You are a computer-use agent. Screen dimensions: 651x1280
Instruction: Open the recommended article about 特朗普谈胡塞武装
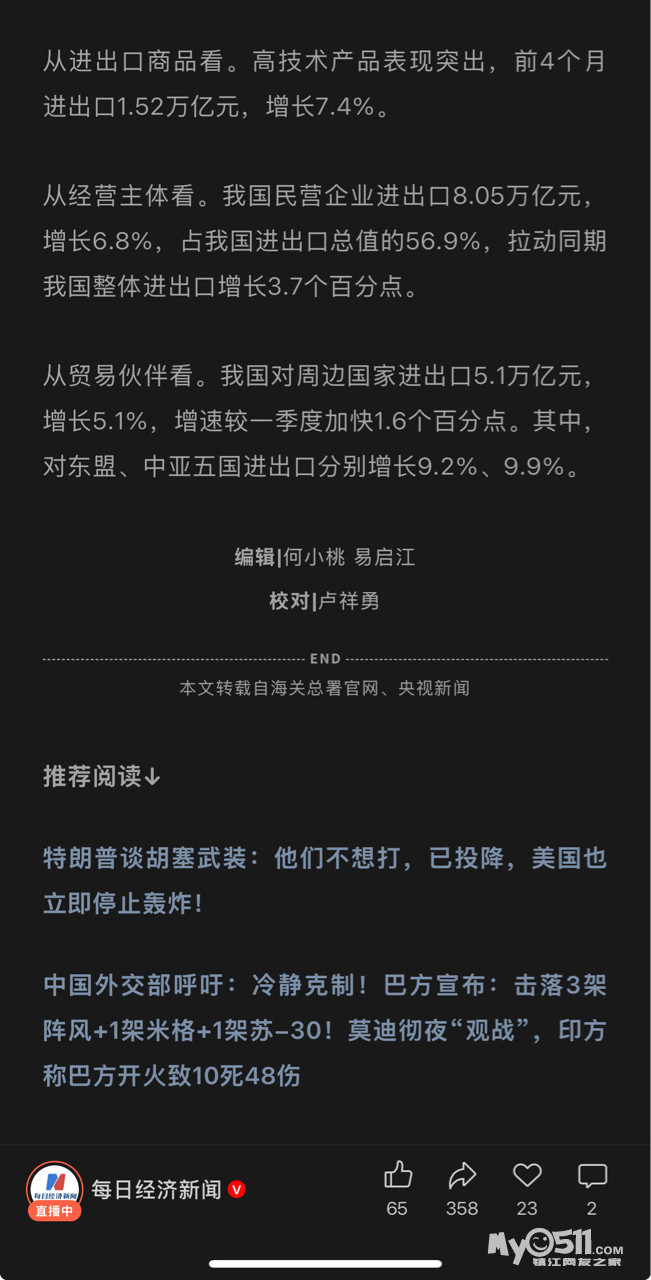point(325,881)
